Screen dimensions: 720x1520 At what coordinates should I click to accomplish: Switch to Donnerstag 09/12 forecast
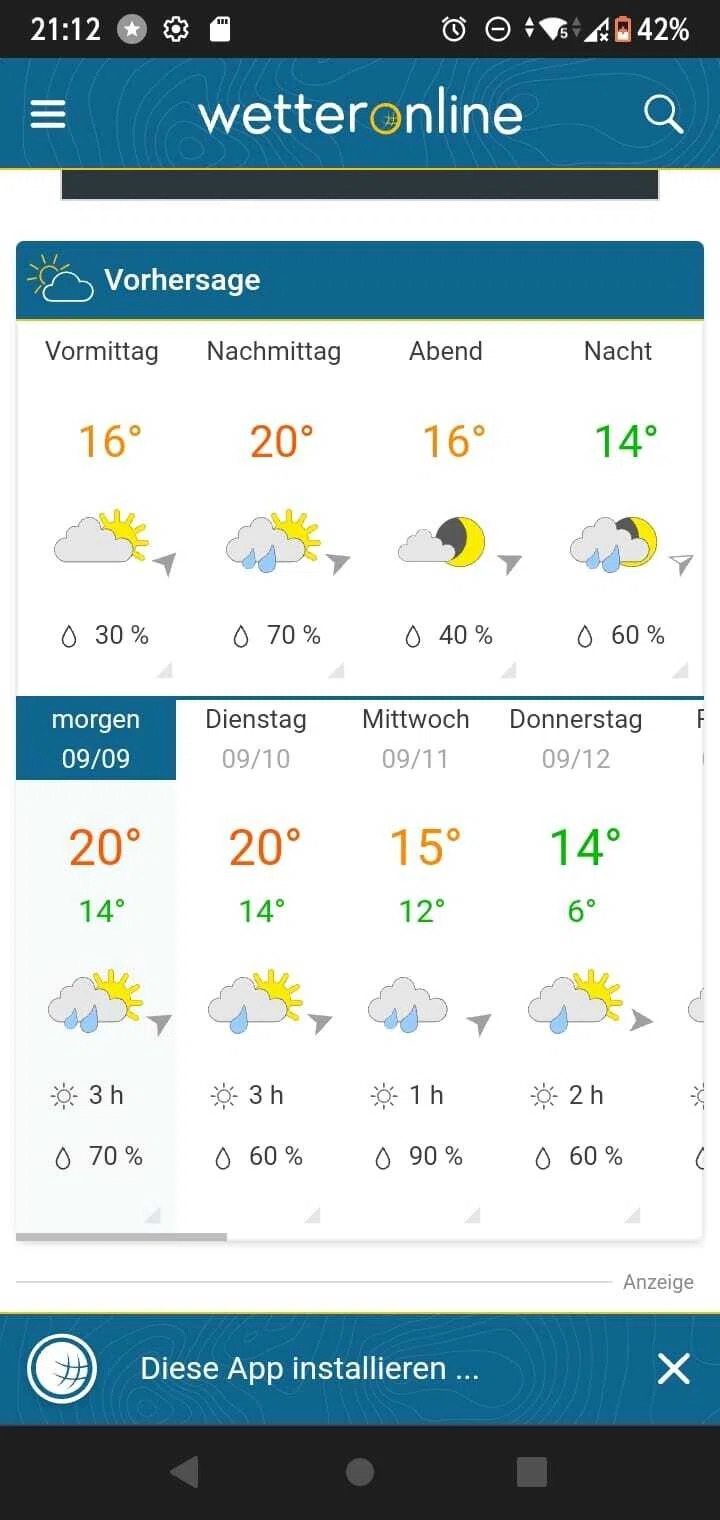576,739
